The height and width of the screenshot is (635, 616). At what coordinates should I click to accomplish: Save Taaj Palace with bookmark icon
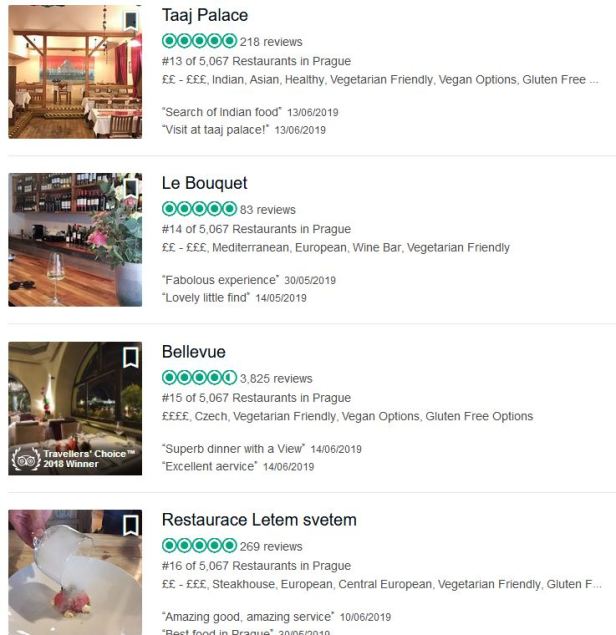[130, 20]
